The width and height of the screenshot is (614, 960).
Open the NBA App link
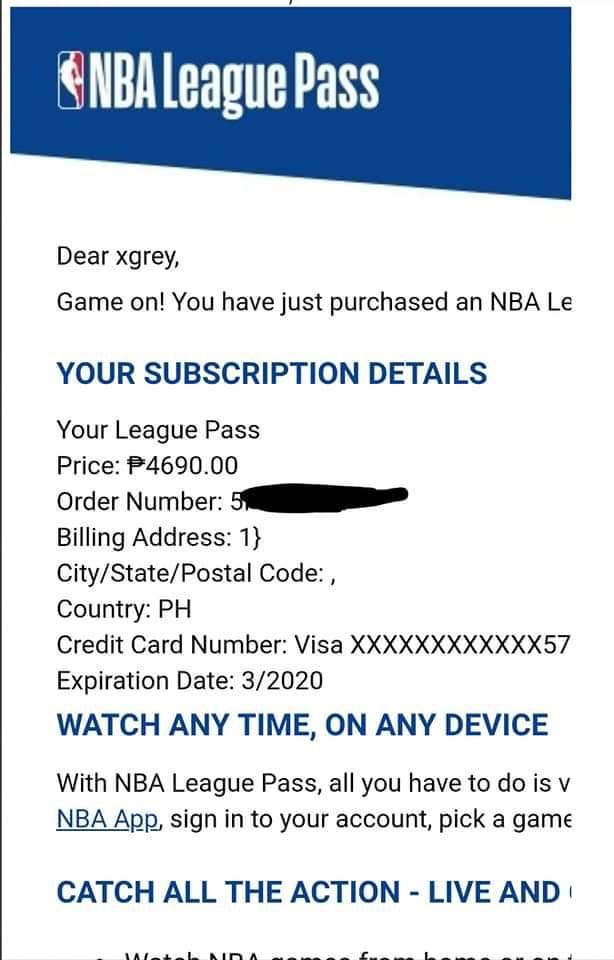pyautogui.click(x=107, y=820)
